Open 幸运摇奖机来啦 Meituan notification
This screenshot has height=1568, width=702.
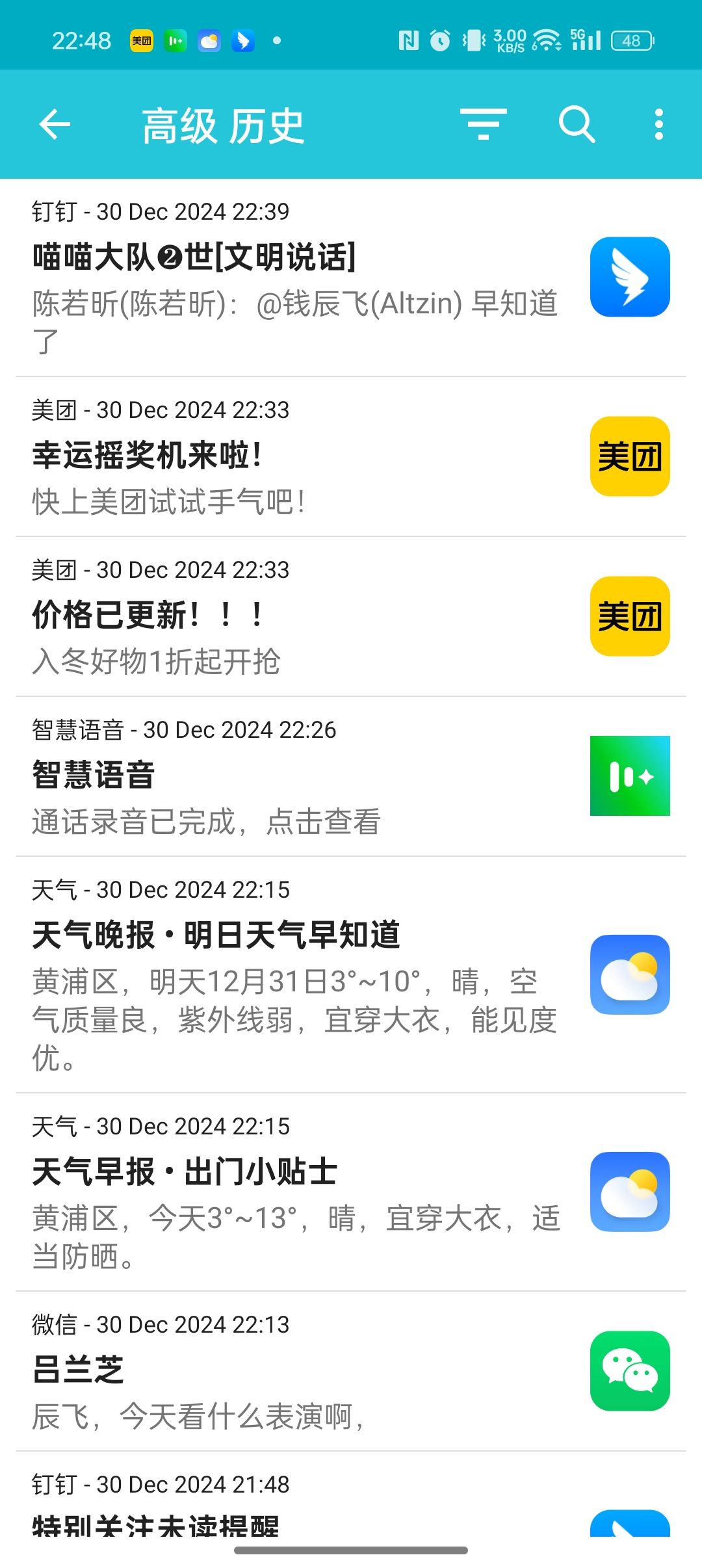pos(295,456)
